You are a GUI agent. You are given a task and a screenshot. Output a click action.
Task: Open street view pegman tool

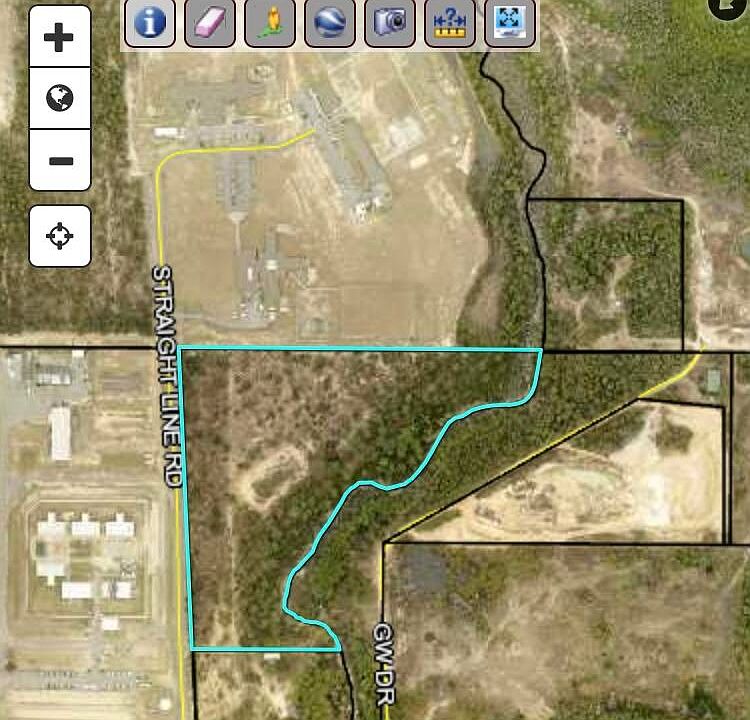tap(270, 23)
